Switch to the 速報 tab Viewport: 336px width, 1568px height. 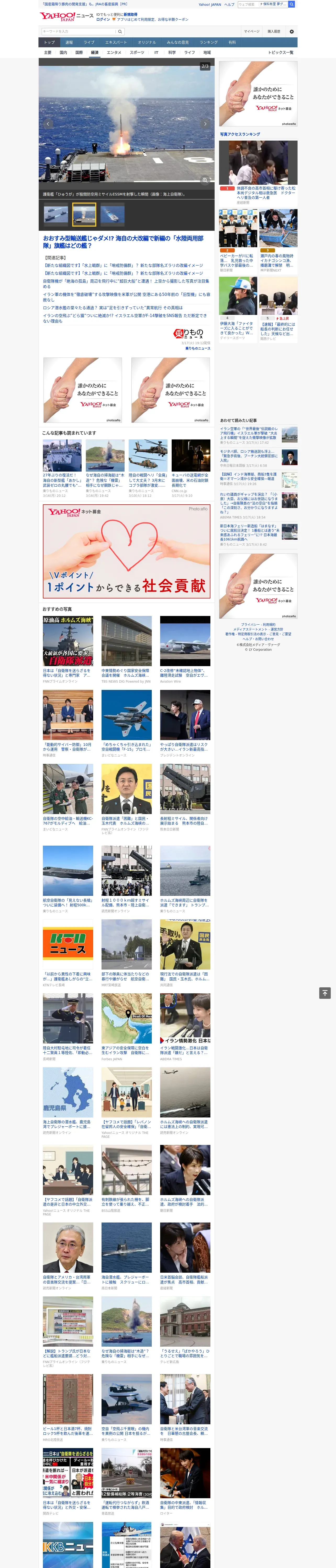69,43
